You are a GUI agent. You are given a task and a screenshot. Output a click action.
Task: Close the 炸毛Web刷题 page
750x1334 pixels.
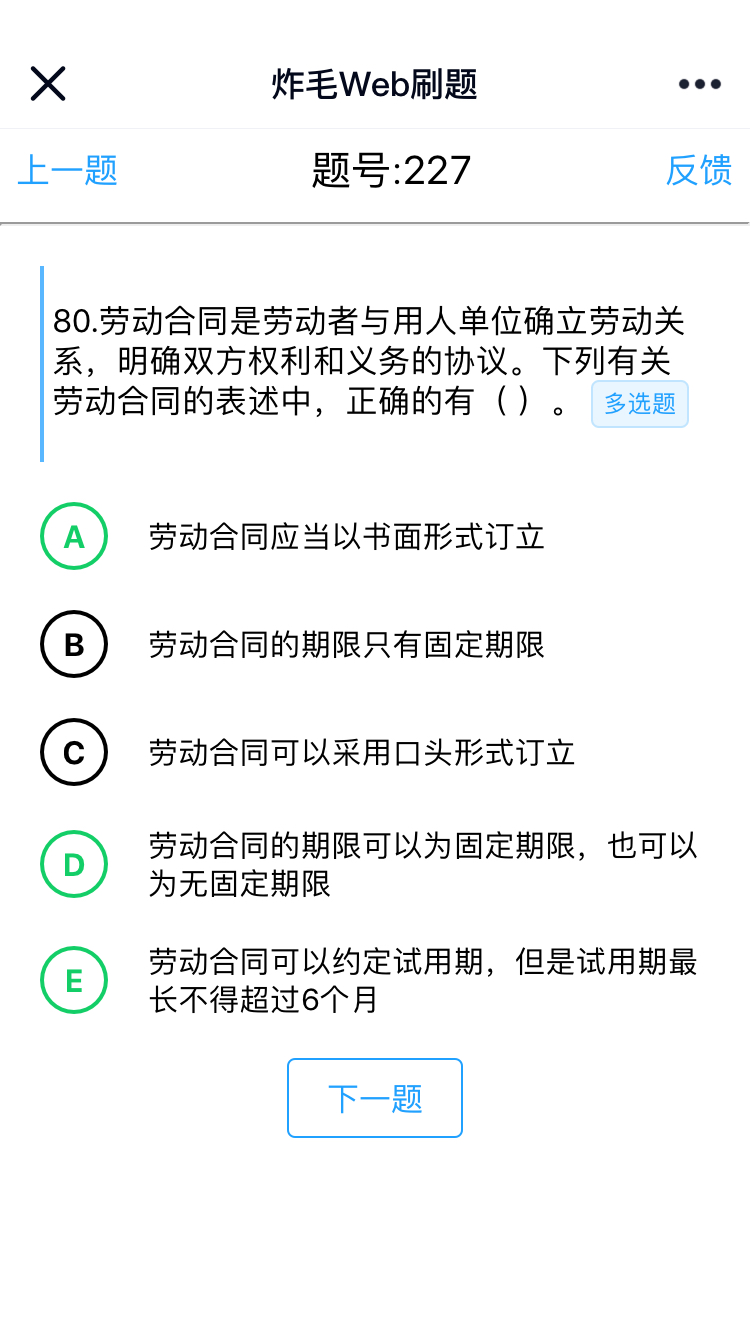[48, 84]
